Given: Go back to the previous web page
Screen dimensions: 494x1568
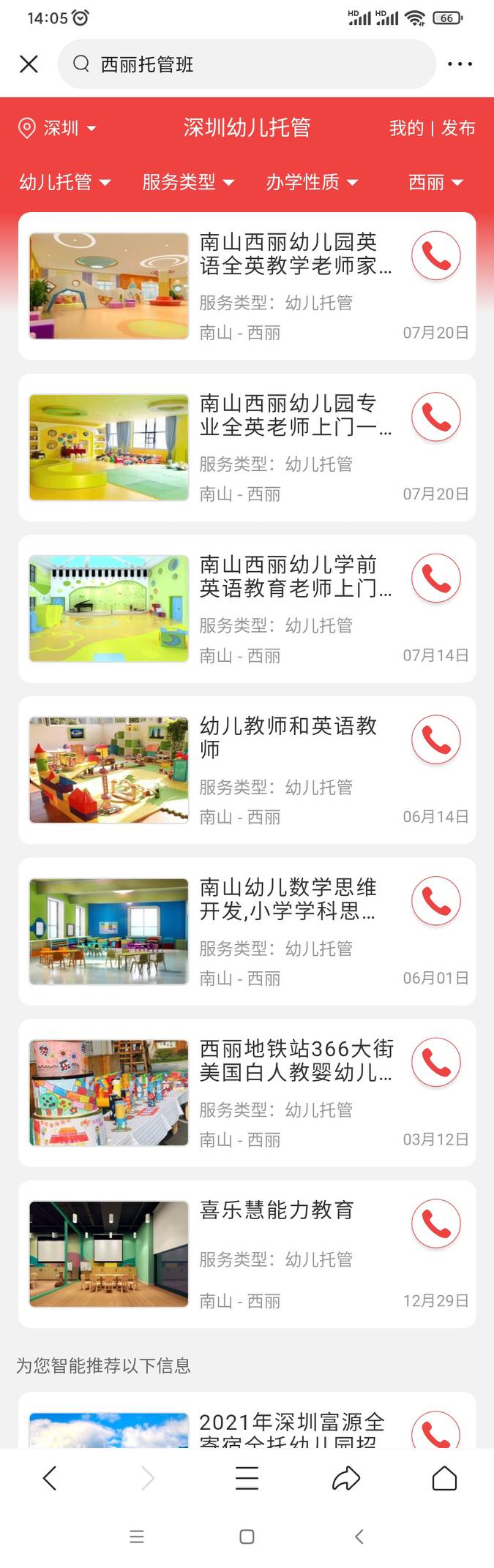Looking at the screenshot, I should click(x=50, y=1478).
